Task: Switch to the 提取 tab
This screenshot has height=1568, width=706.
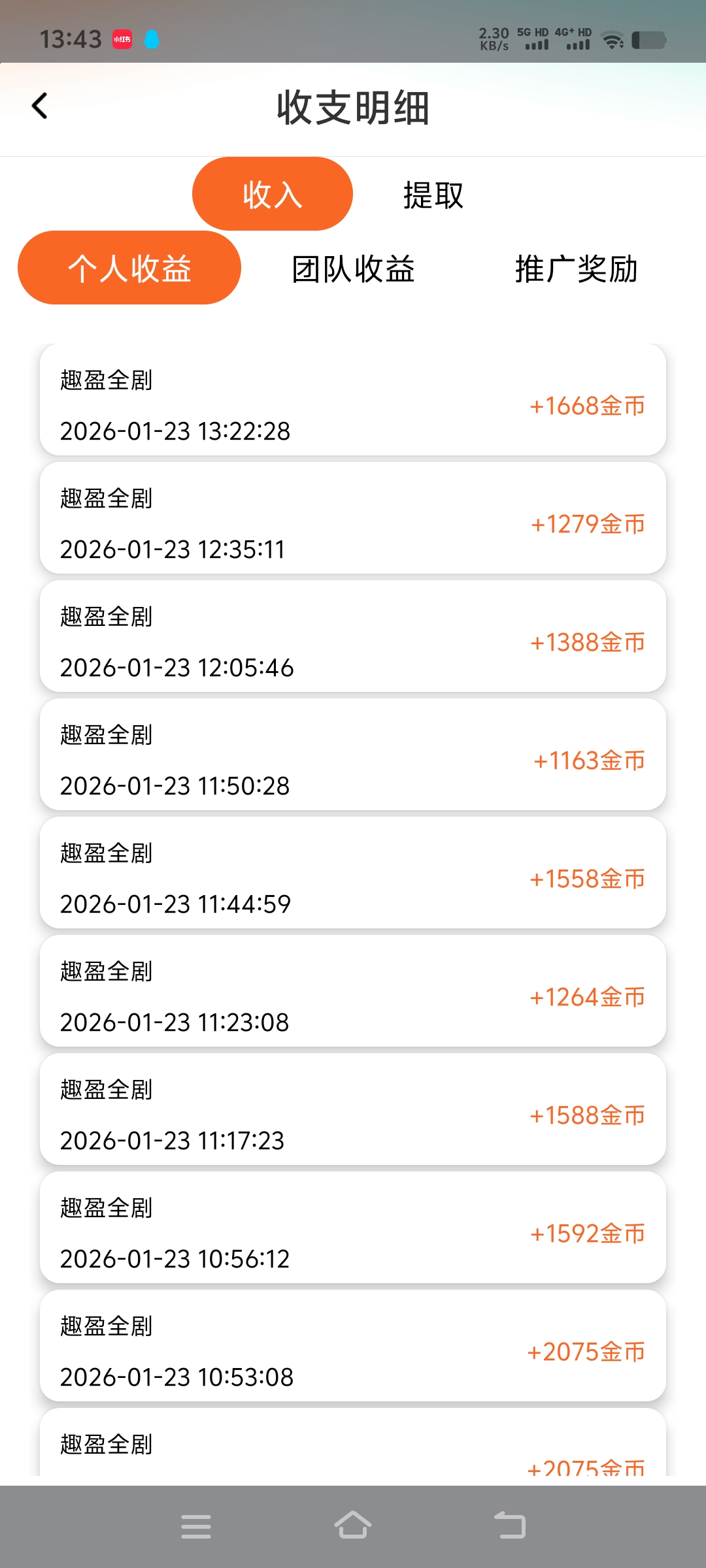Action: pyautogui.click(x=433, y=194)
